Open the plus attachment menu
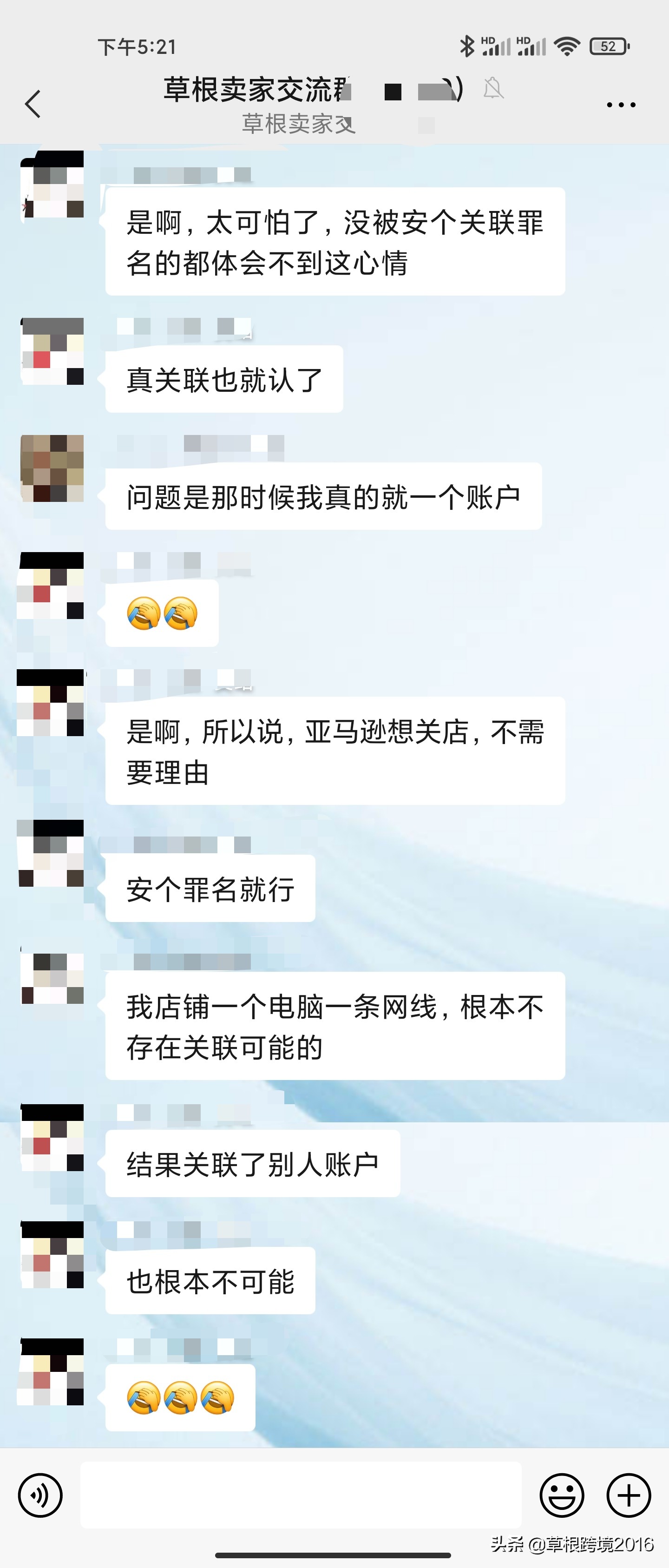This screenshot has width=669, height=1568. click(629, 1495)
